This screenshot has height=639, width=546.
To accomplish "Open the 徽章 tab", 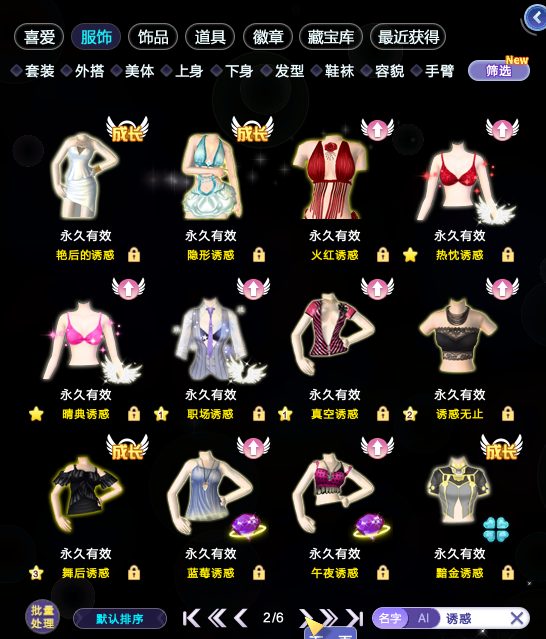I will click(x=268, y=37).
